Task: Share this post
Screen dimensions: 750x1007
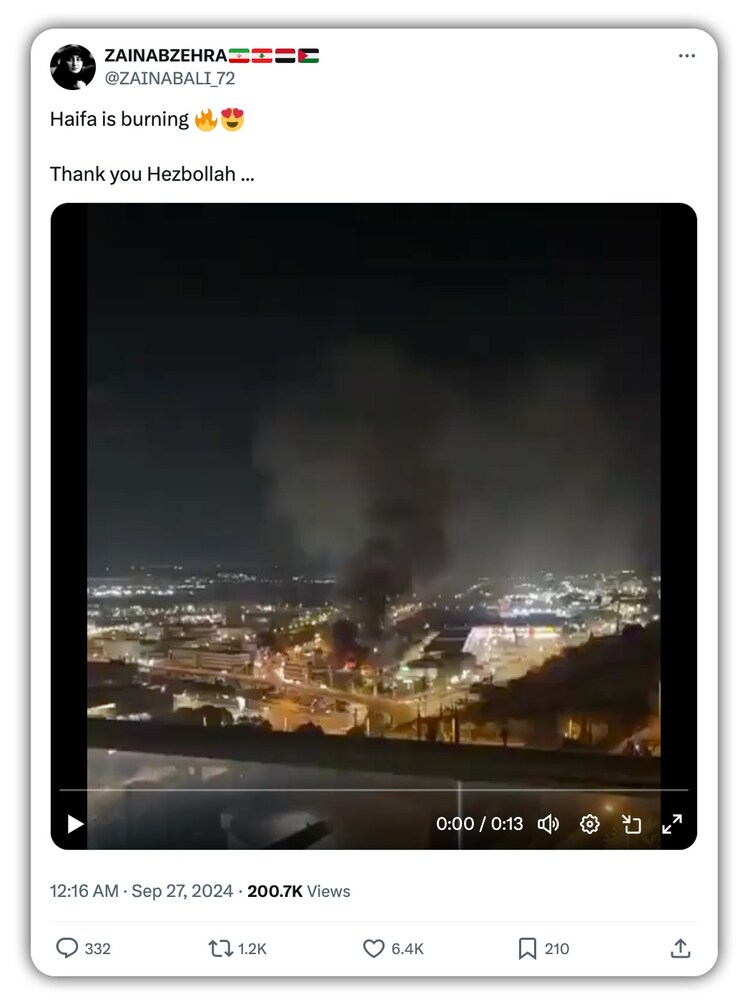Action: 680,948
